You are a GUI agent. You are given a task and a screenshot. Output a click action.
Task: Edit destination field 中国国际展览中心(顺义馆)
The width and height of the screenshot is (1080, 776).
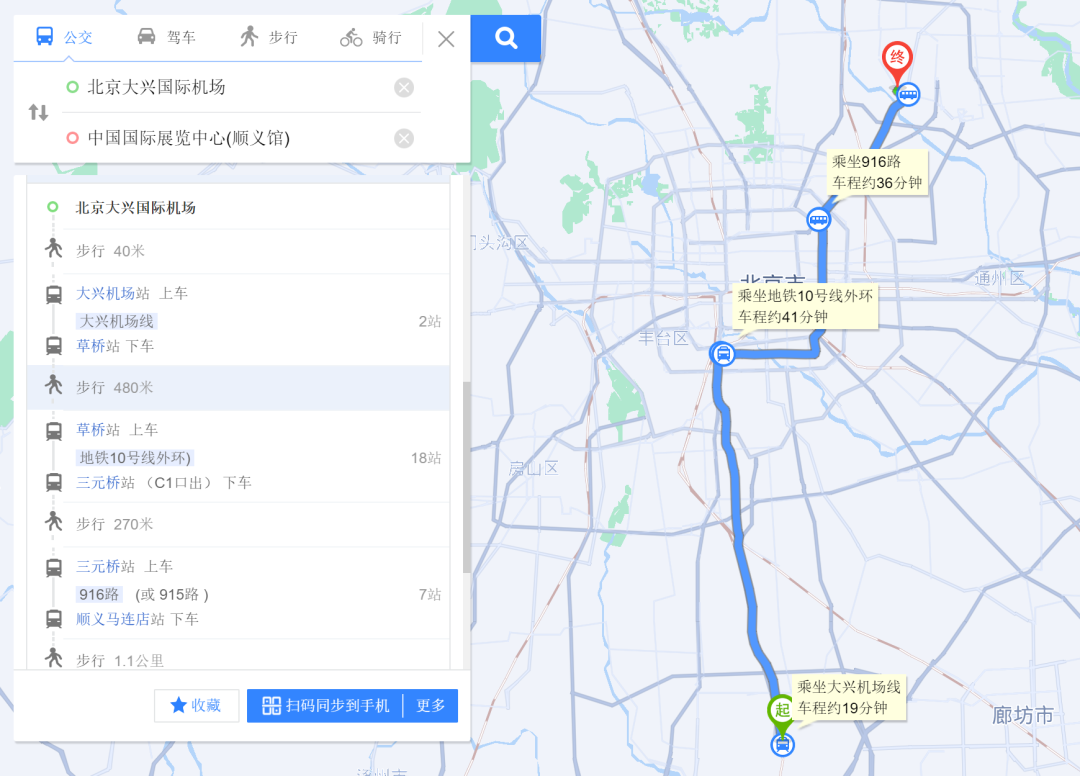pos(230,138)
